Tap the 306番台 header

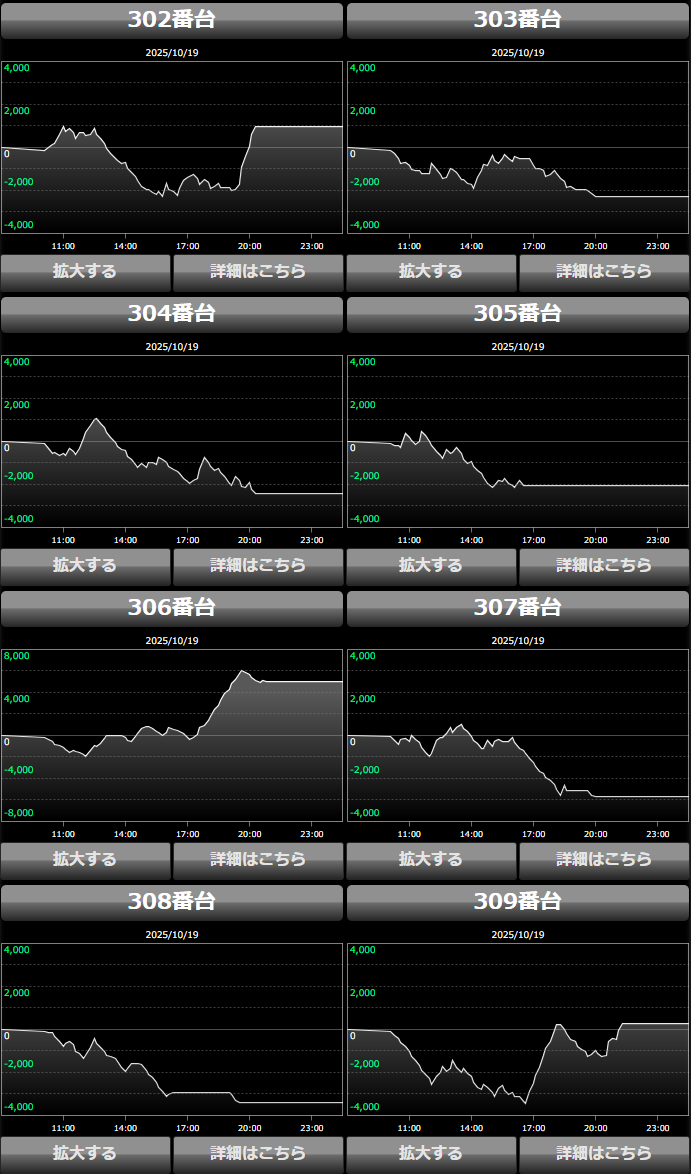tap(172, 608)
